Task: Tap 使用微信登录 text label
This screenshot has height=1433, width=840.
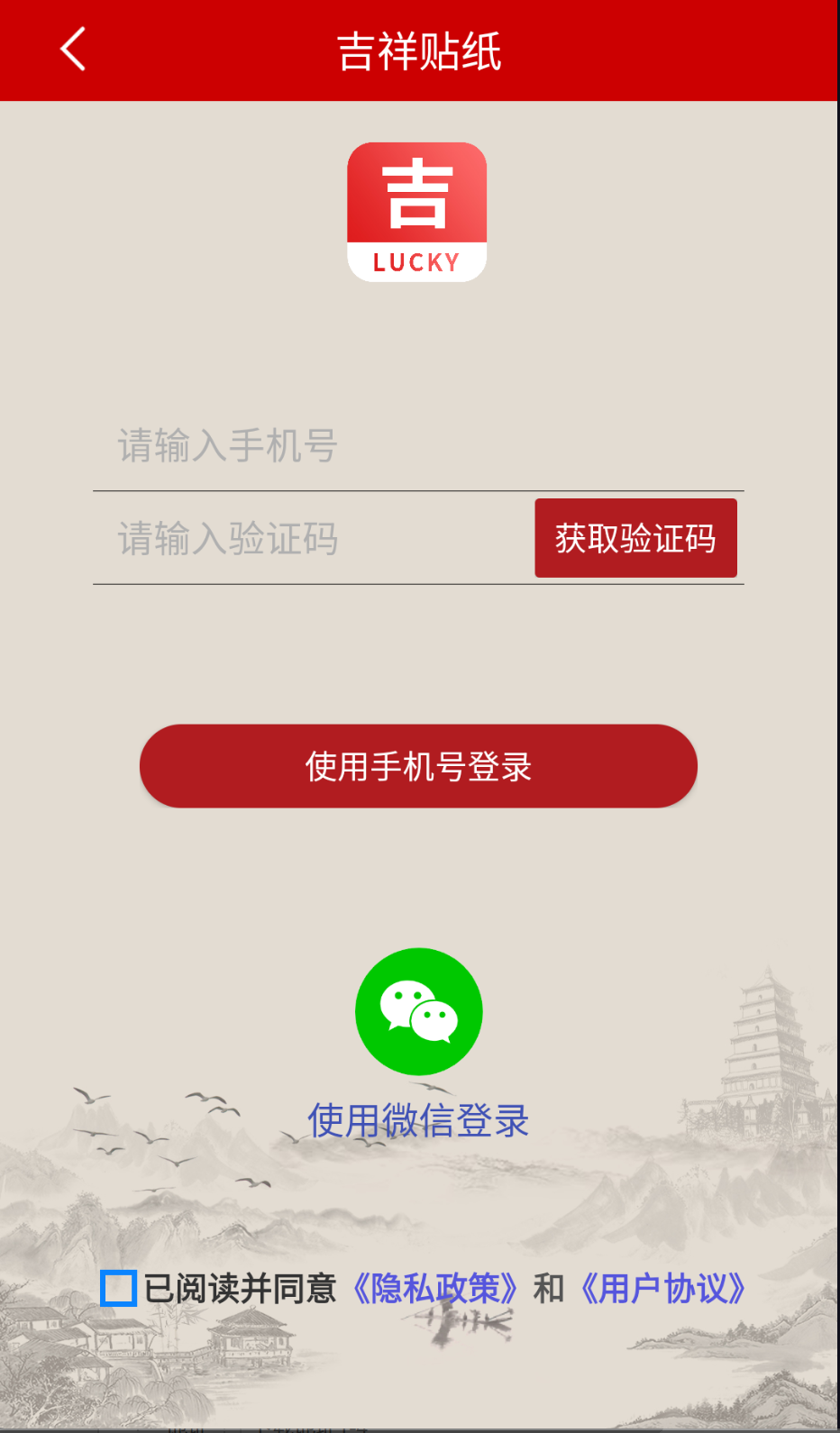Action: pos(418,1120)
